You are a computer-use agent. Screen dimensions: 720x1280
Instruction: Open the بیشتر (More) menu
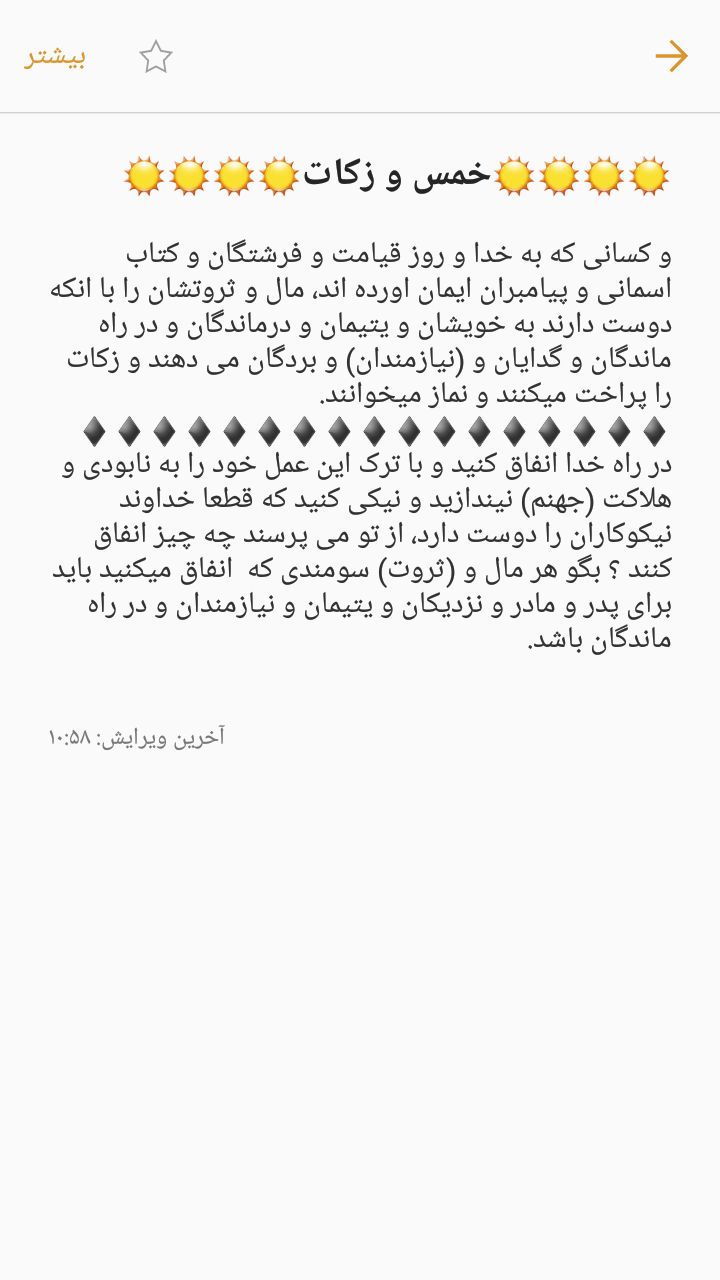click(56, 56)
